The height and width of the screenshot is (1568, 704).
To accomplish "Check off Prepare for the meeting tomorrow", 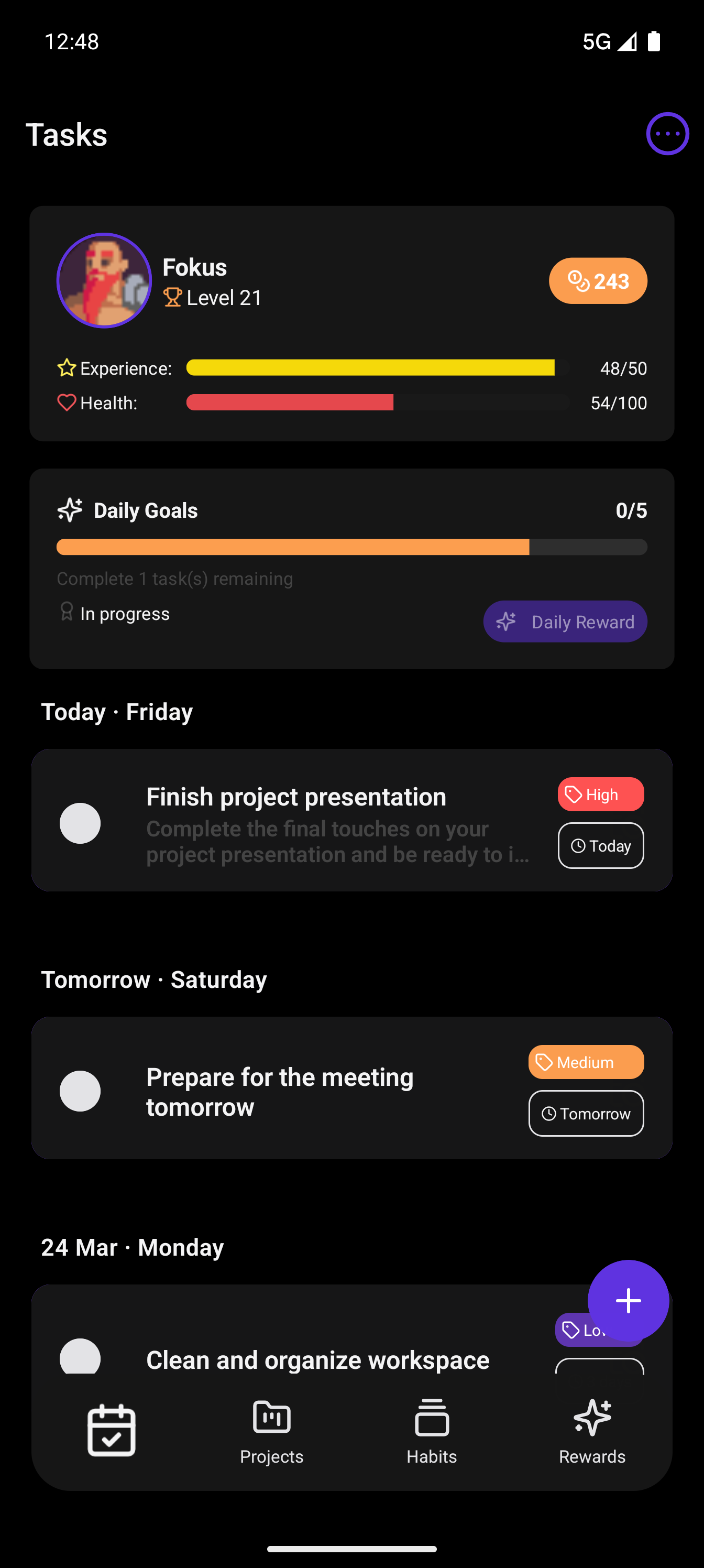I will pyautogui.click(x=80, y=1091).
